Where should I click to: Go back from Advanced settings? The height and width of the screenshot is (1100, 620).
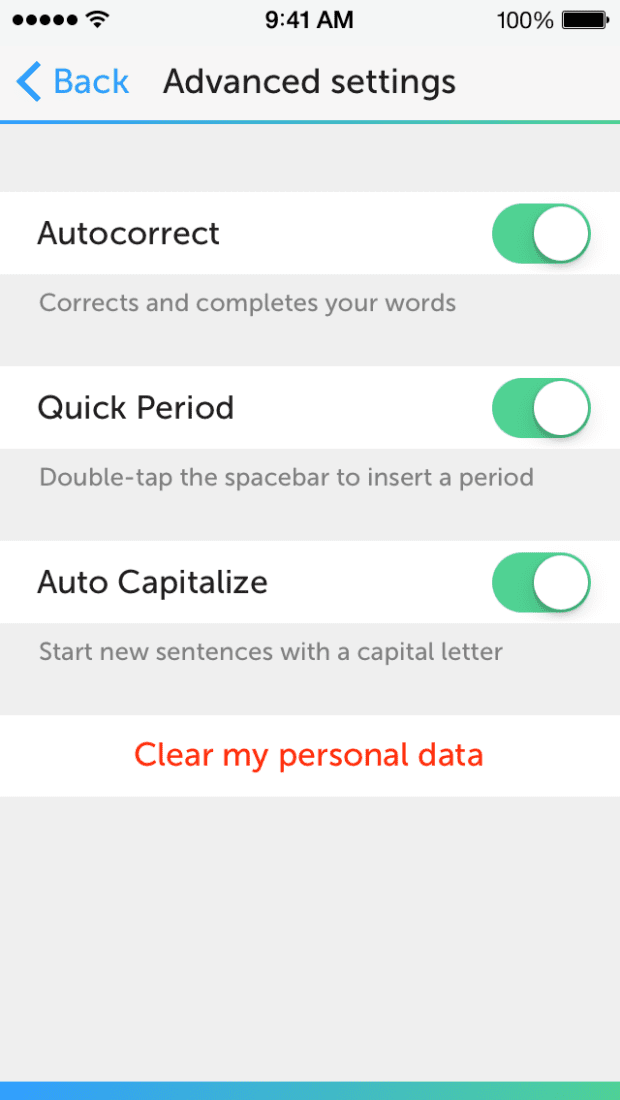pos(74,81)
